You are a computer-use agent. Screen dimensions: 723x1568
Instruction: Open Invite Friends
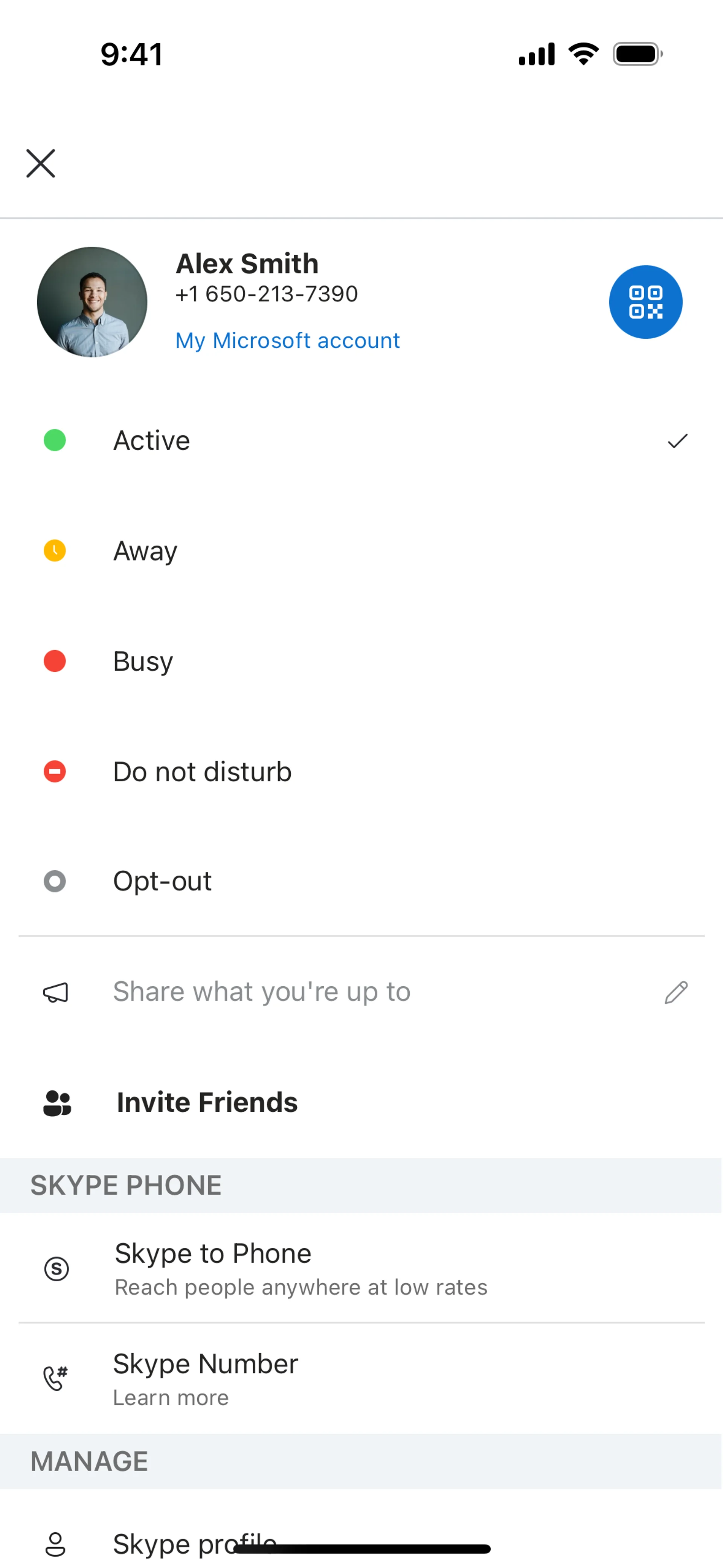[207, 1102]
